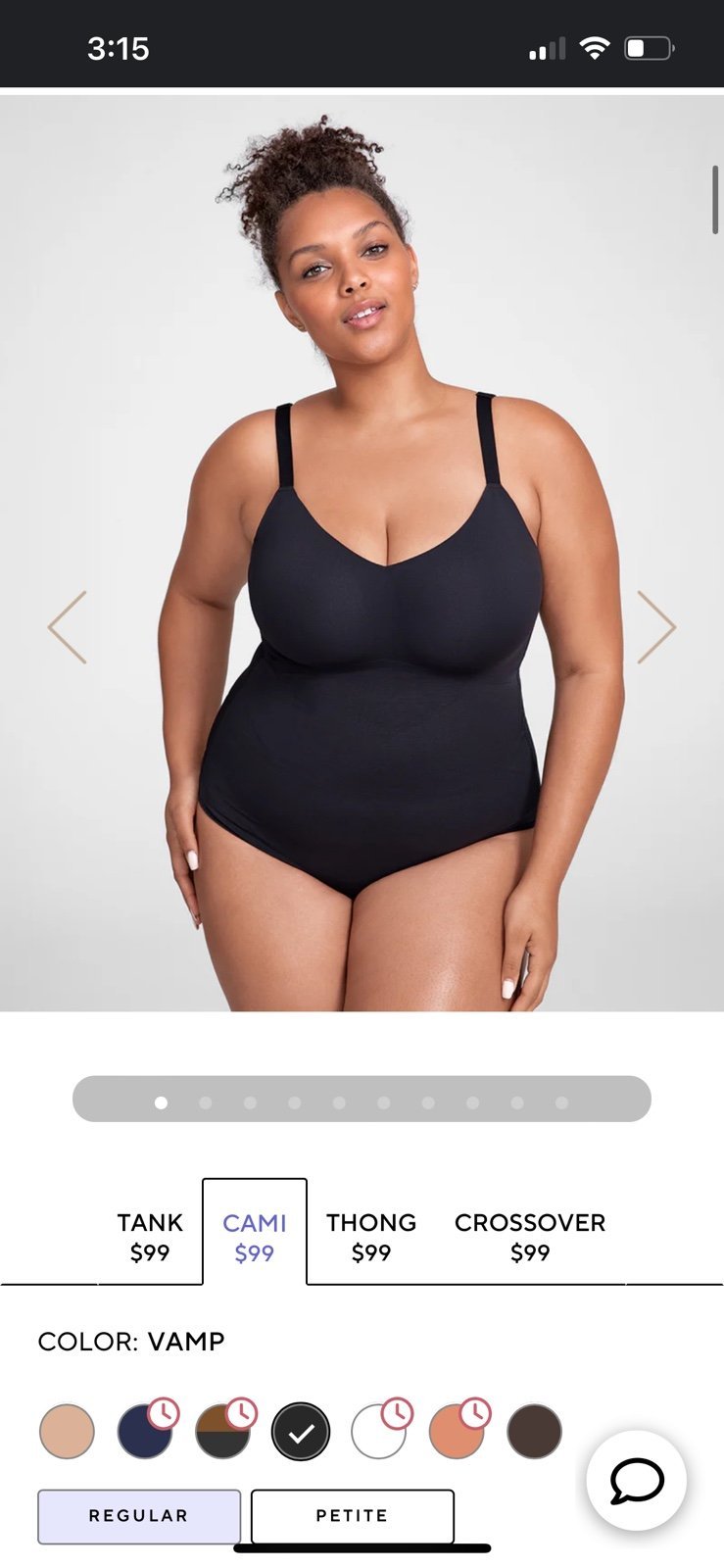Choose the white color swatch
This screenshot has height=1568, width=724.
pos(379,1431)
